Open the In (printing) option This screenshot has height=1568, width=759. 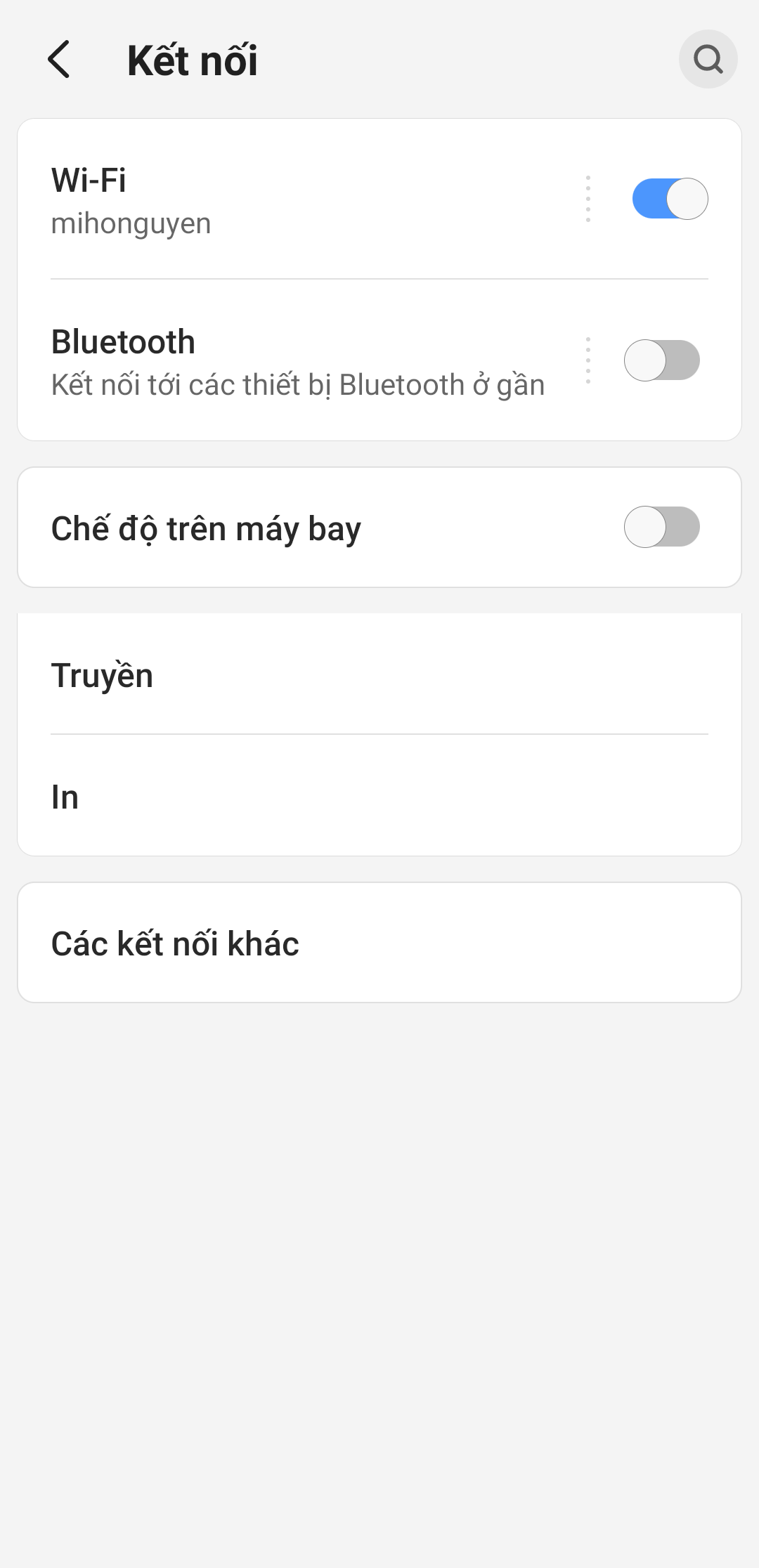379,797
